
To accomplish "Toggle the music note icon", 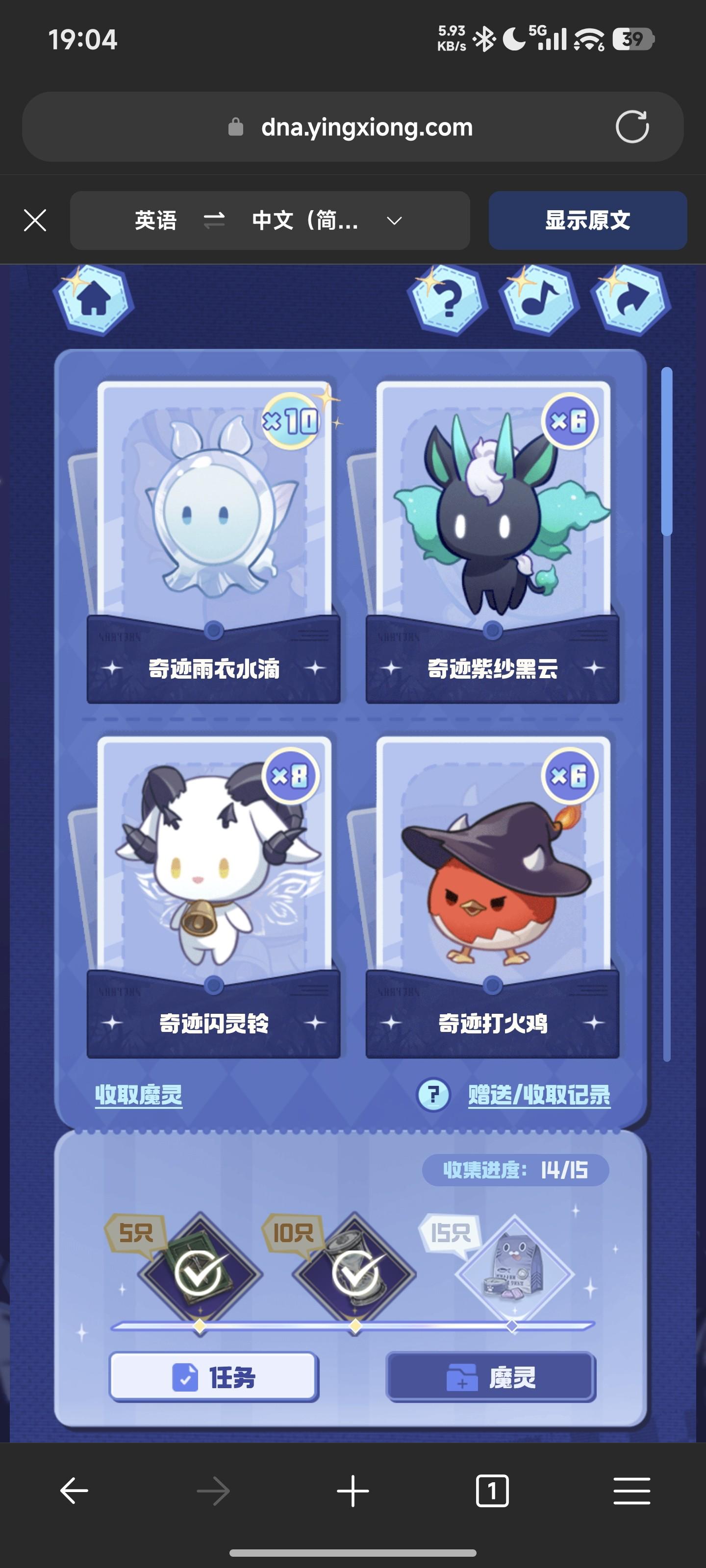I will pos(539,299).
